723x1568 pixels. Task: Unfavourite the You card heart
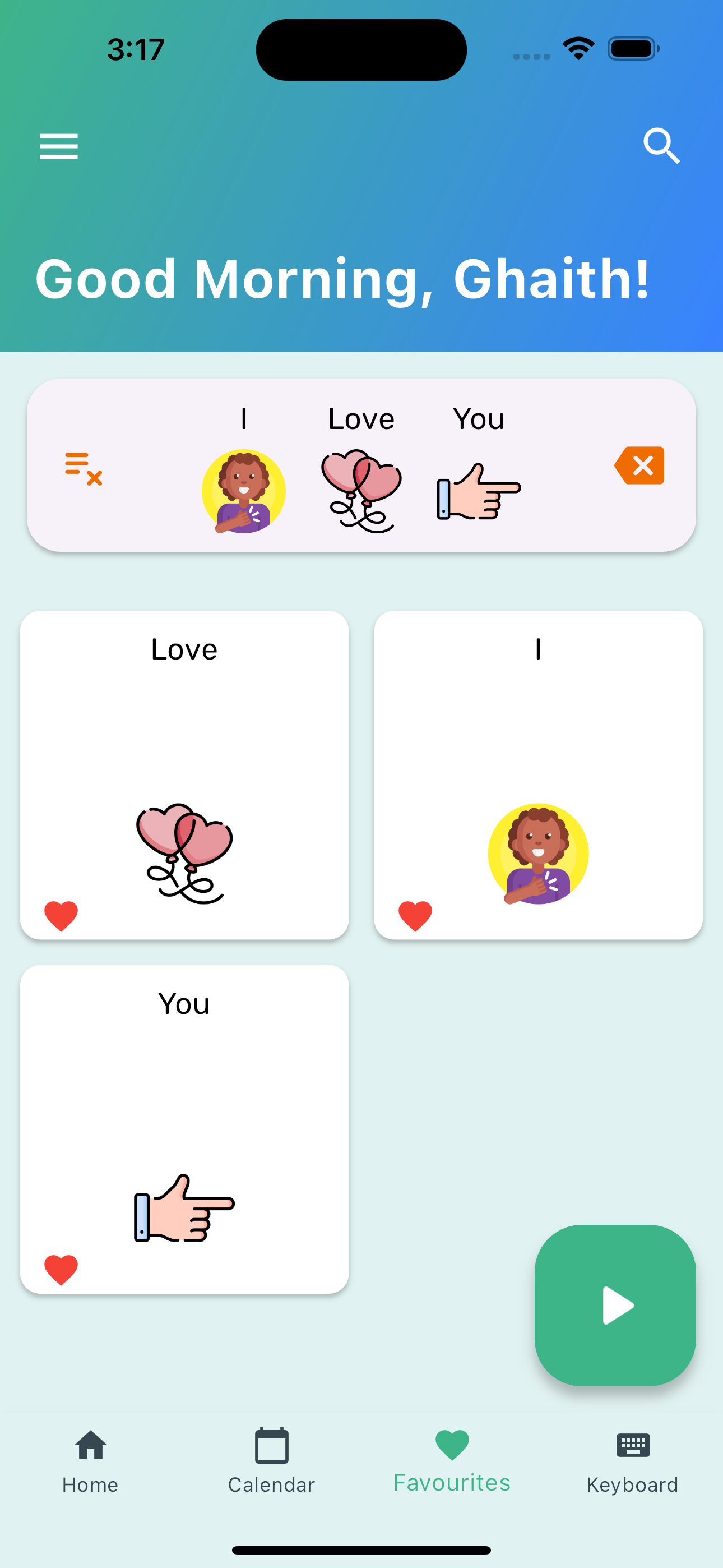(62, 1269)
